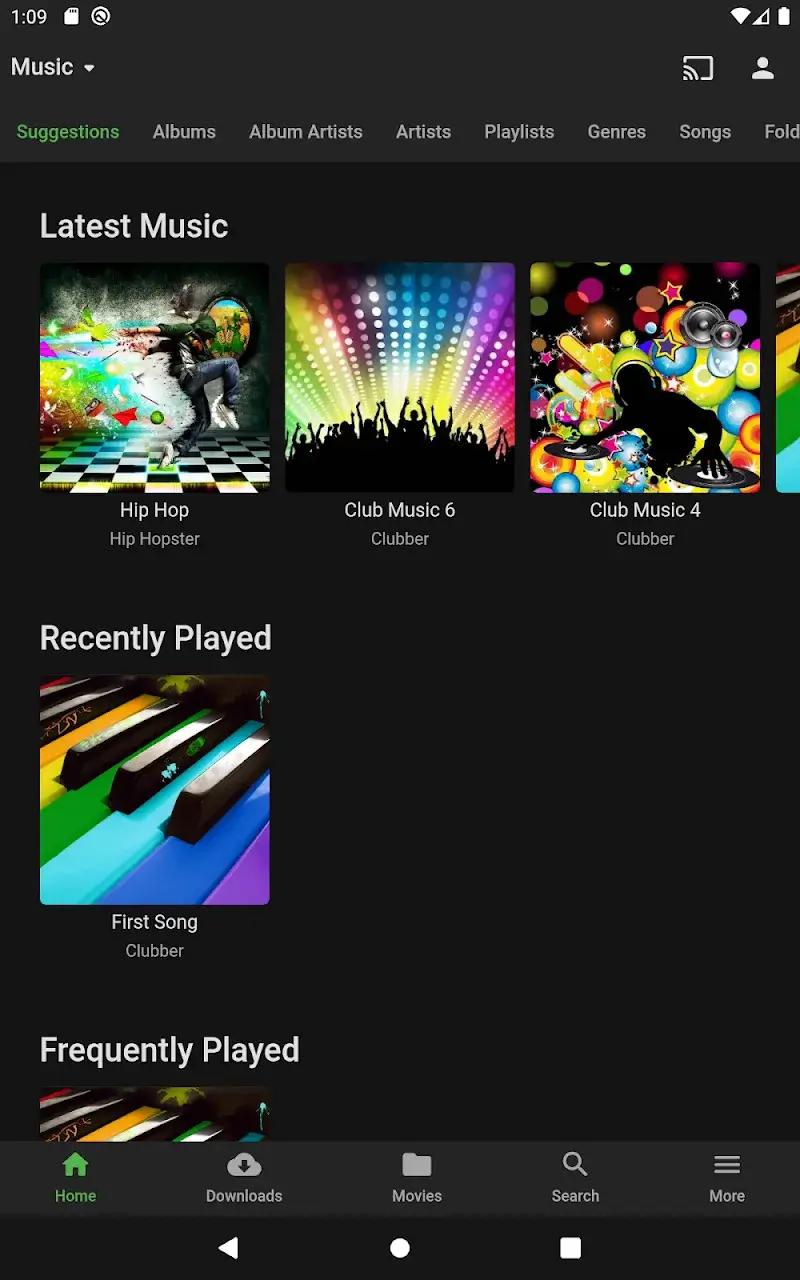This screenshot has width=800, height=1280.
Task: Switch to the Albums tab
Action: coord(184,132)
